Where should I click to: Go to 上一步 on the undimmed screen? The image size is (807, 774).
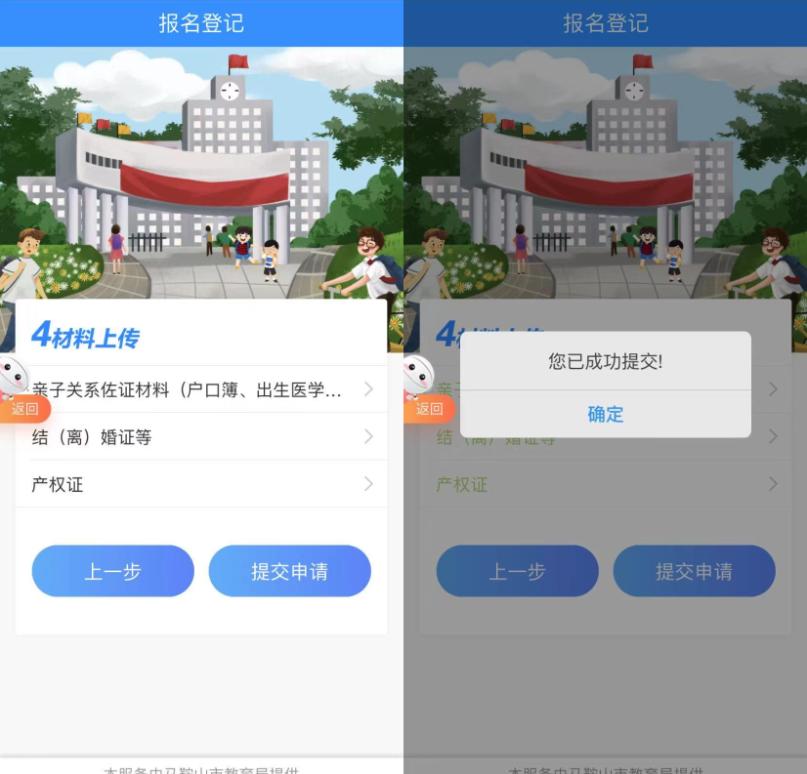[112, 571]
